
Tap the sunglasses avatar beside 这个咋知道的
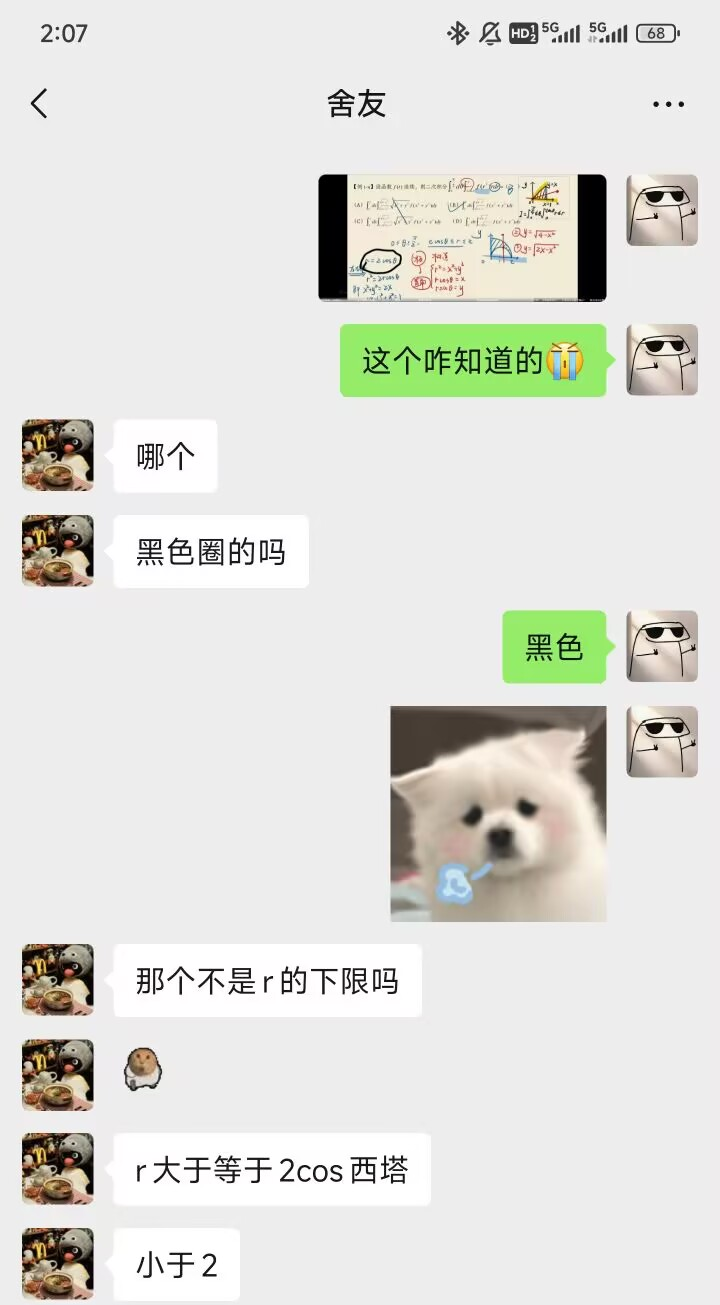[662, 360]
